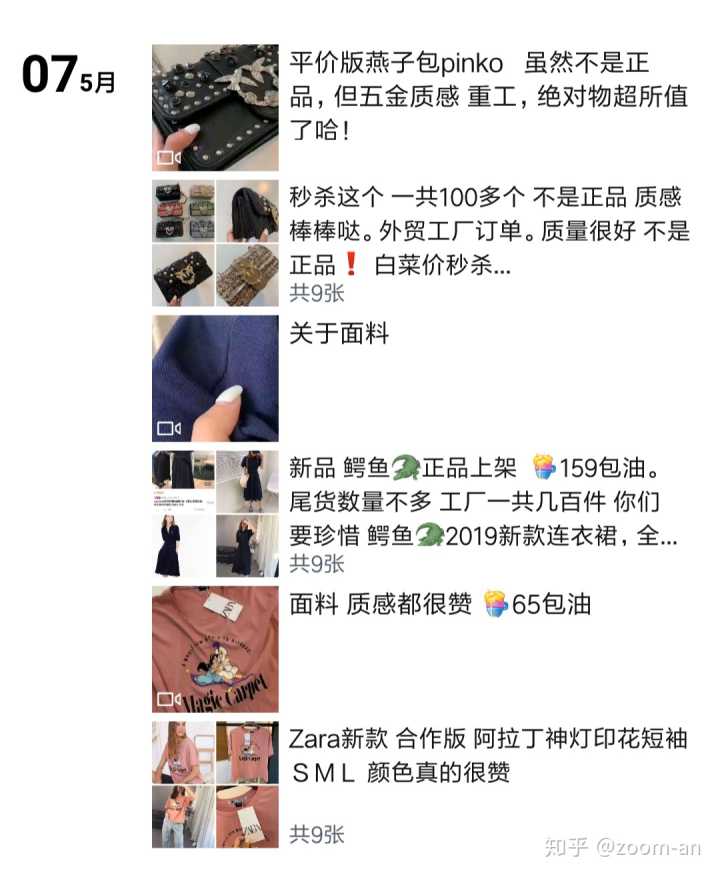Open the 秒杀这个 bag post with 9 photos
720x877 pixels.
coord(215,243)
